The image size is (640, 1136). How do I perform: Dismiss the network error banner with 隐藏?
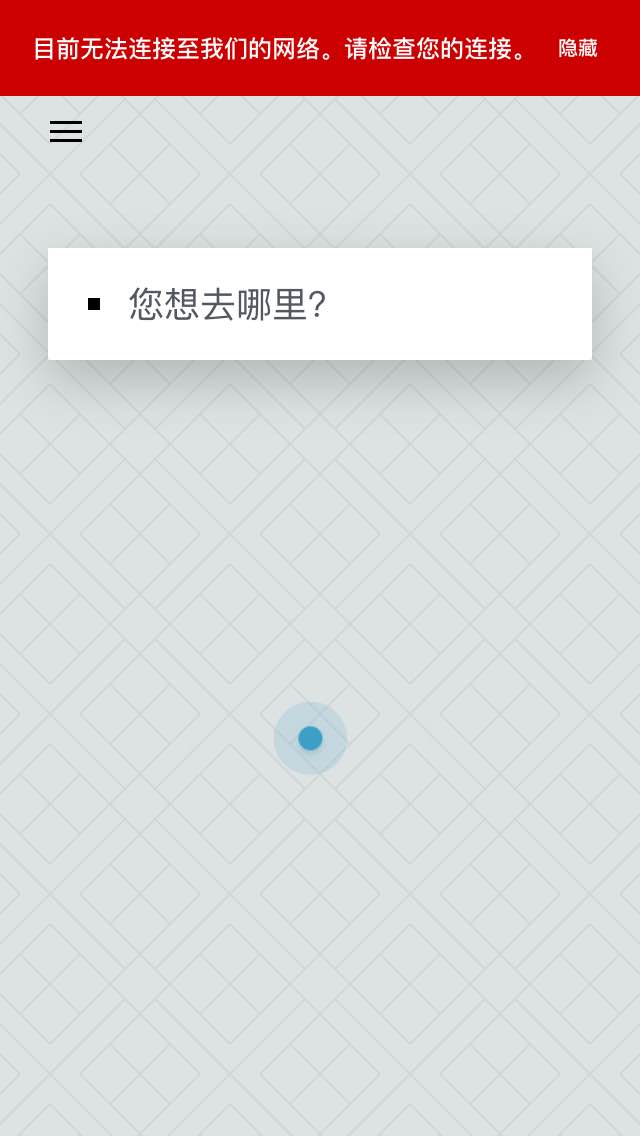tap(577, 48)
